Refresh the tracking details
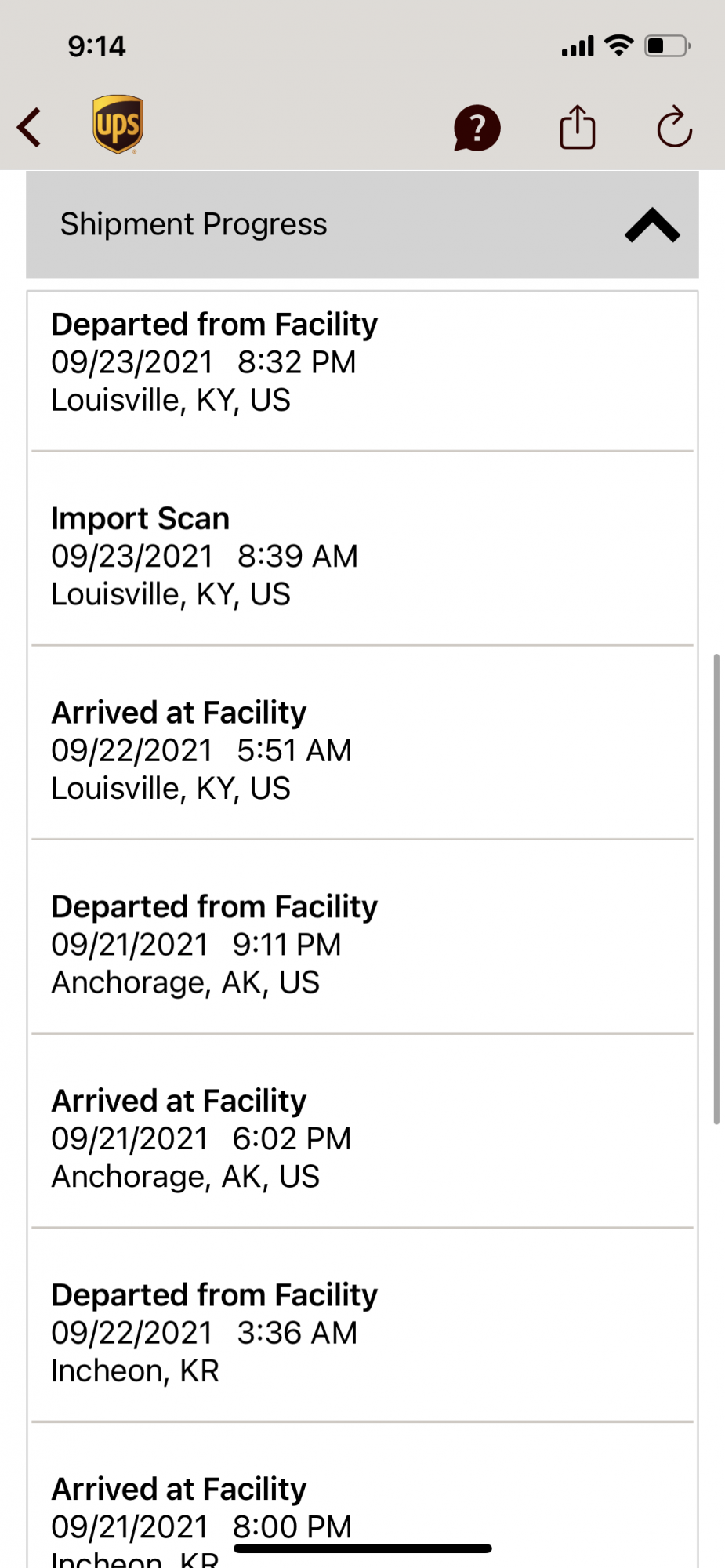 pyautogui.click(x=674, y=127)
